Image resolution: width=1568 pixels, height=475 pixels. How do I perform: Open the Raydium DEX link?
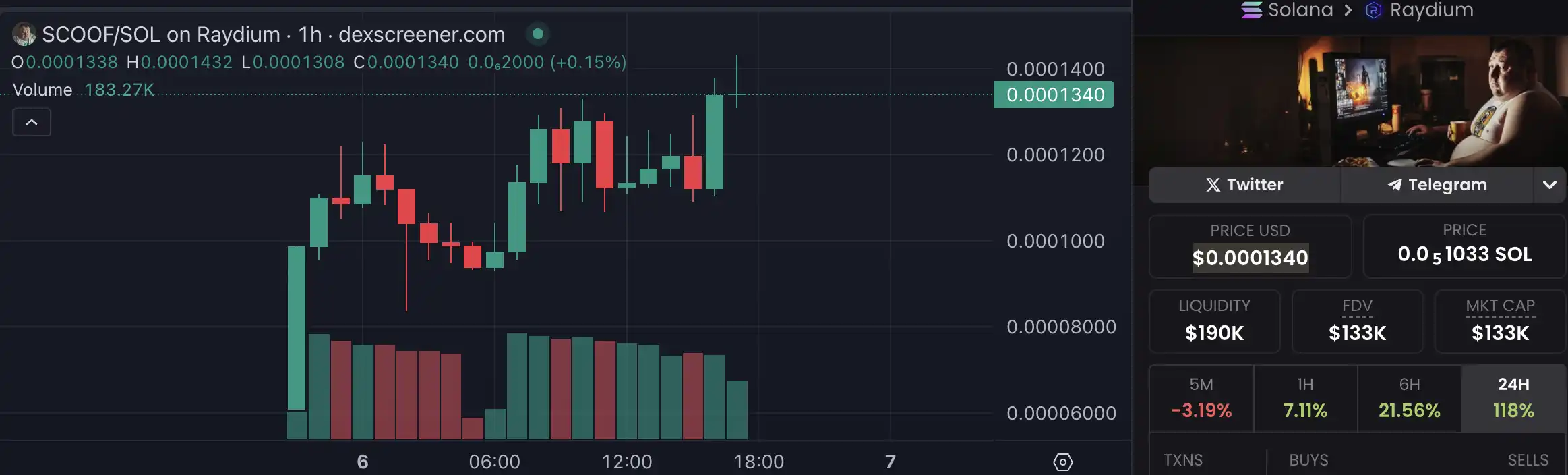pyautogui.click(x=1420, y=10)
